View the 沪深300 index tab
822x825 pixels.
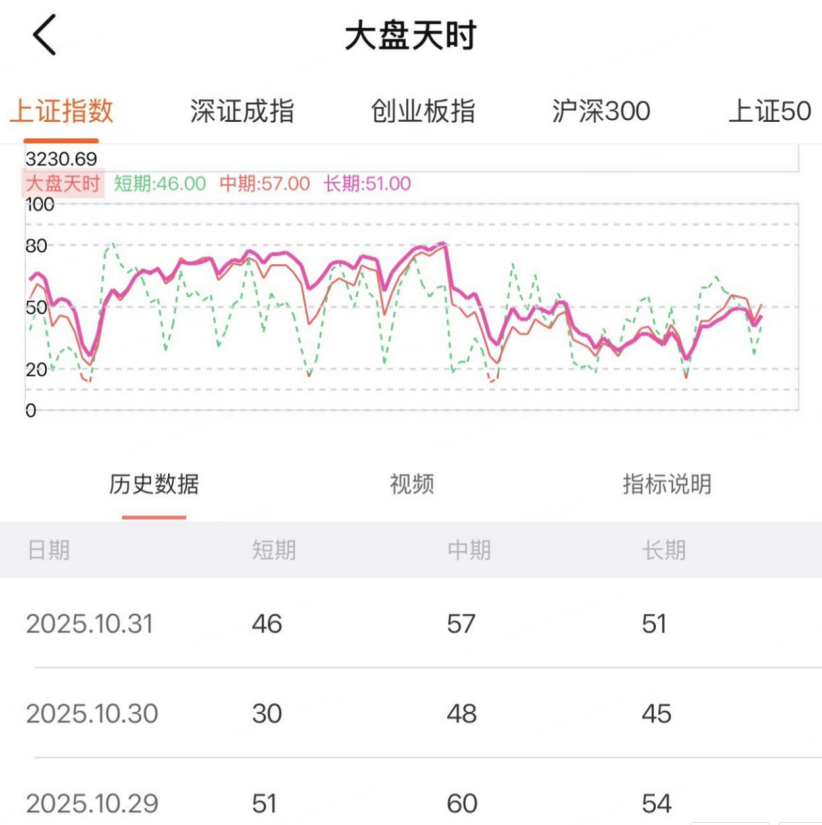[x=601, y=111]
